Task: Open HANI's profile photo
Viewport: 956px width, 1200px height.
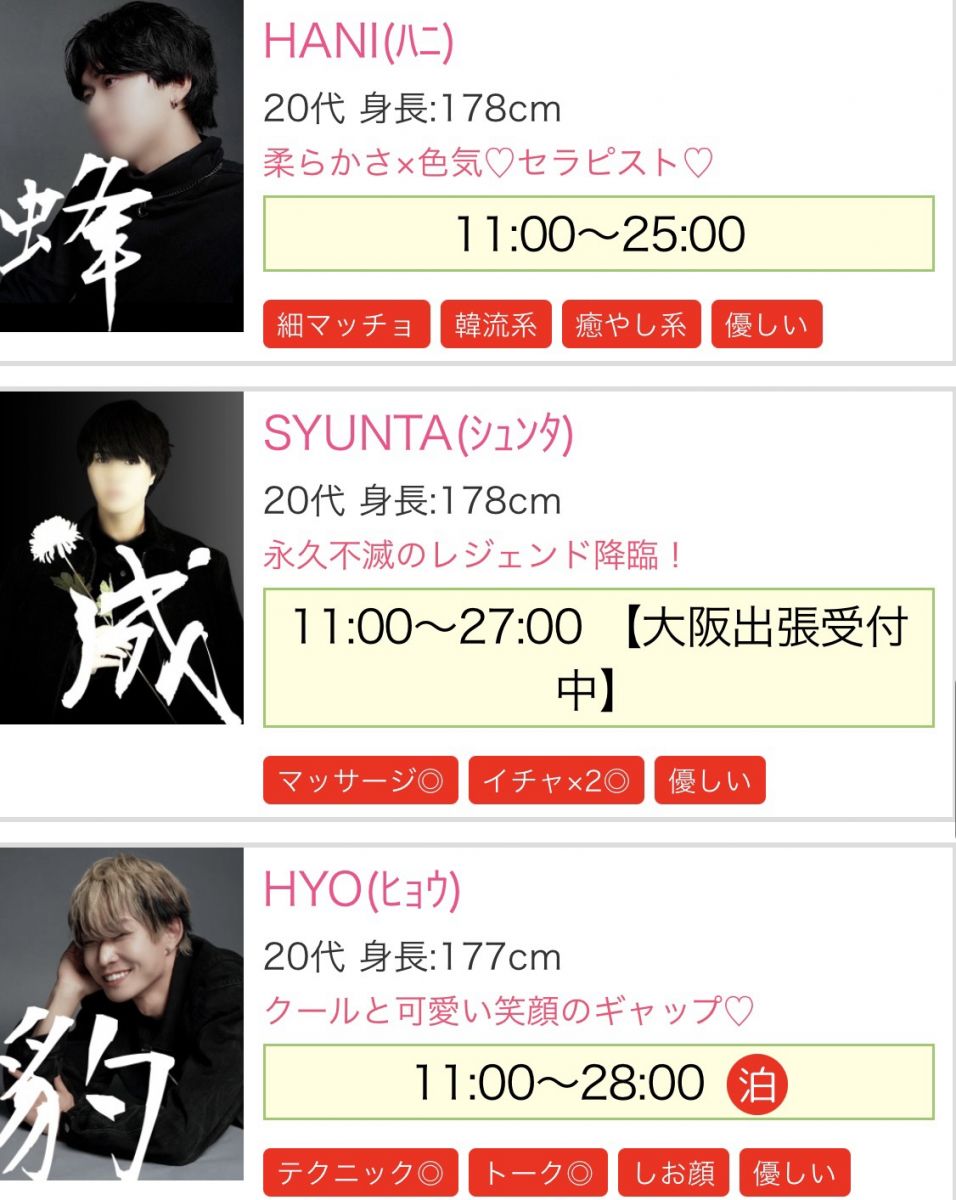Action: coord(121,165)
